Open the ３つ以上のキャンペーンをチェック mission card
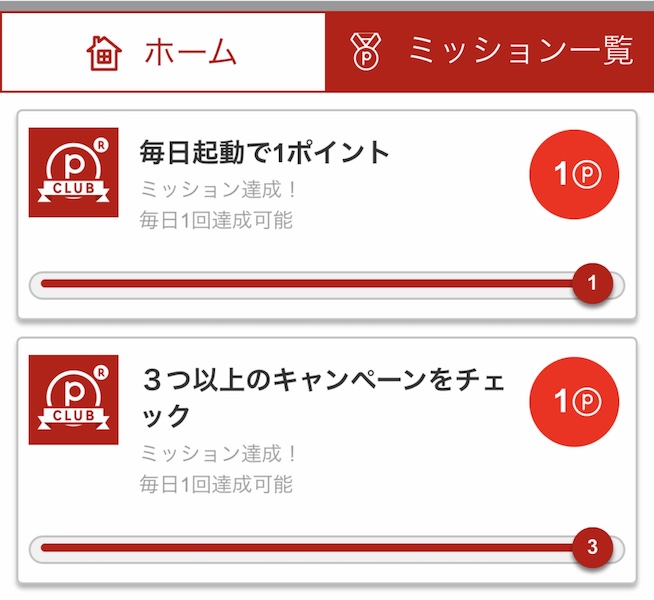654x600 pixels. click(x=327, y=460)
